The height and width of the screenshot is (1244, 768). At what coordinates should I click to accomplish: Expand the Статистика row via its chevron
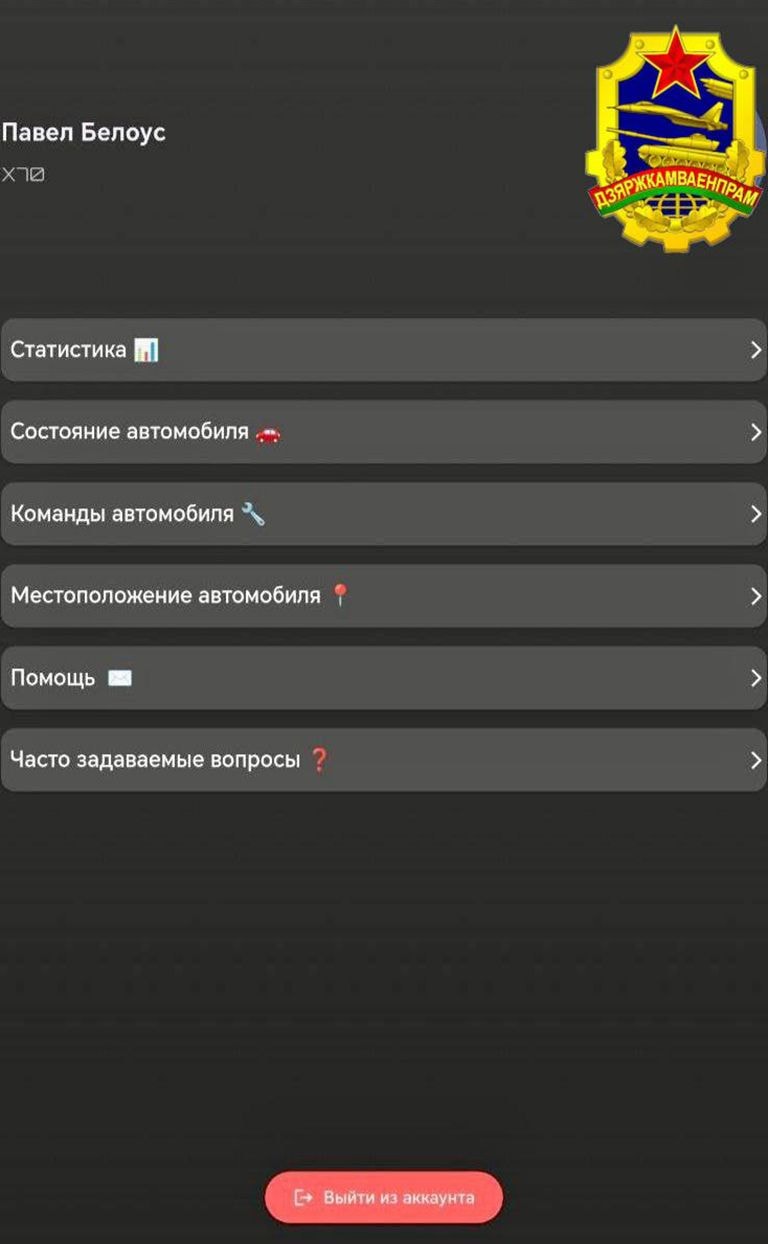pyautogui.click(x=756, y=350)
